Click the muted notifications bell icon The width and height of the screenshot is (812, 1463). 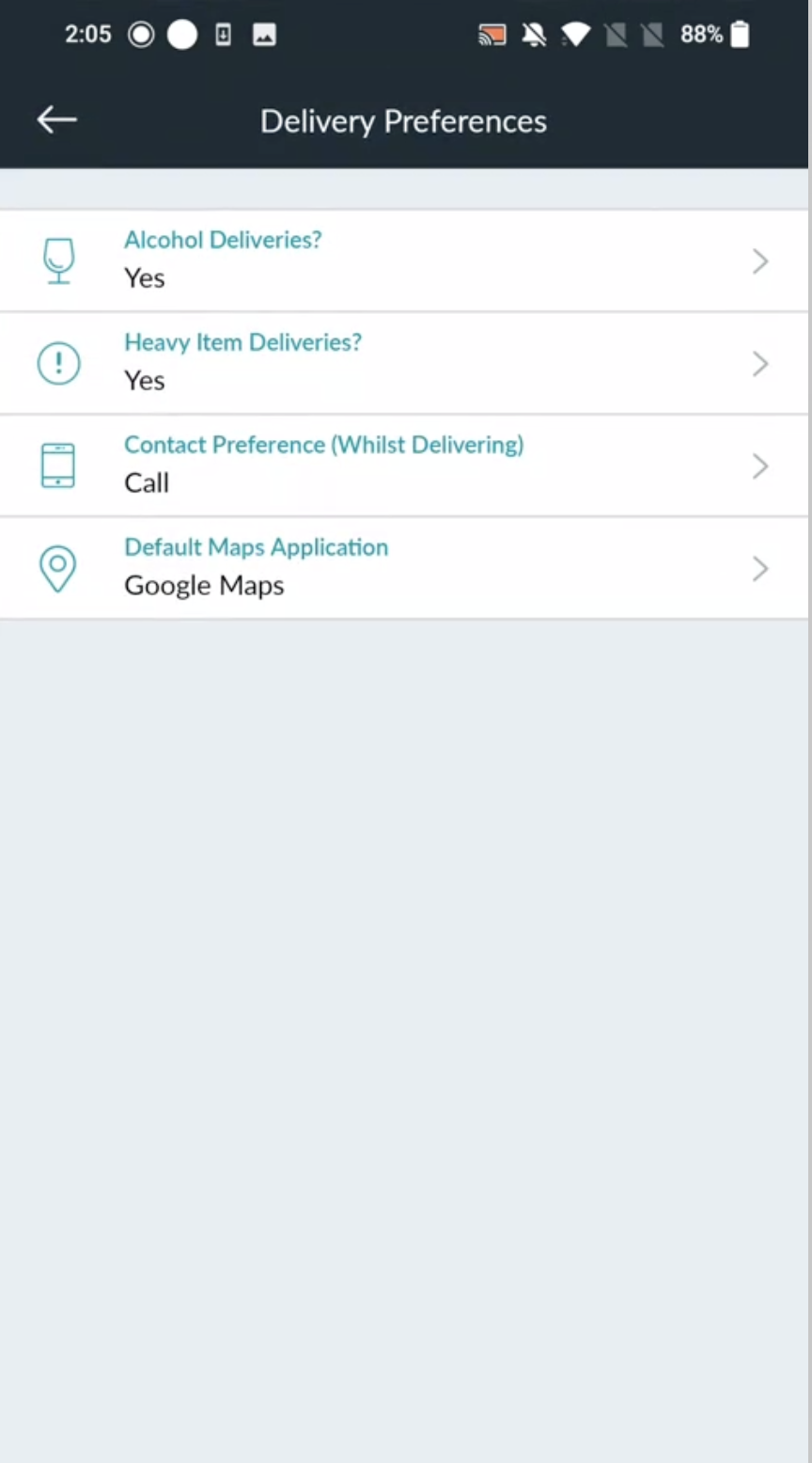pyautogui.click(x=534, y=34)
